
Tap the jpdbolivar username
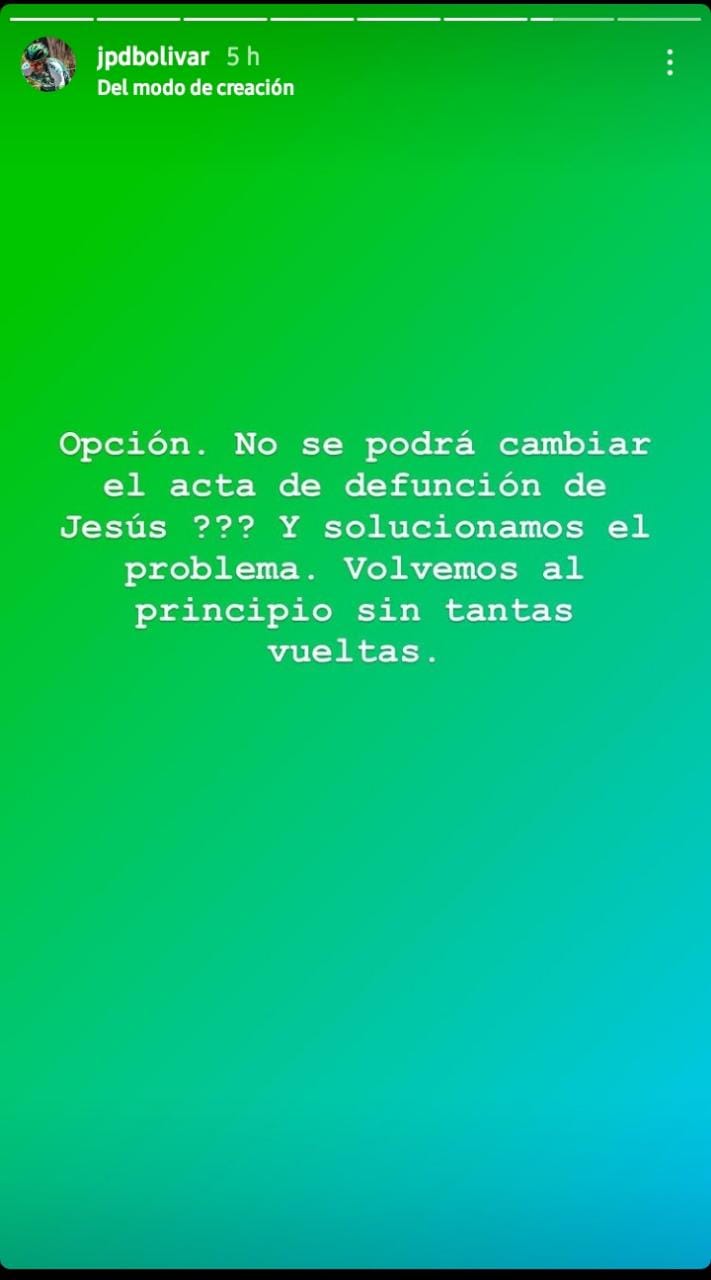153,57
